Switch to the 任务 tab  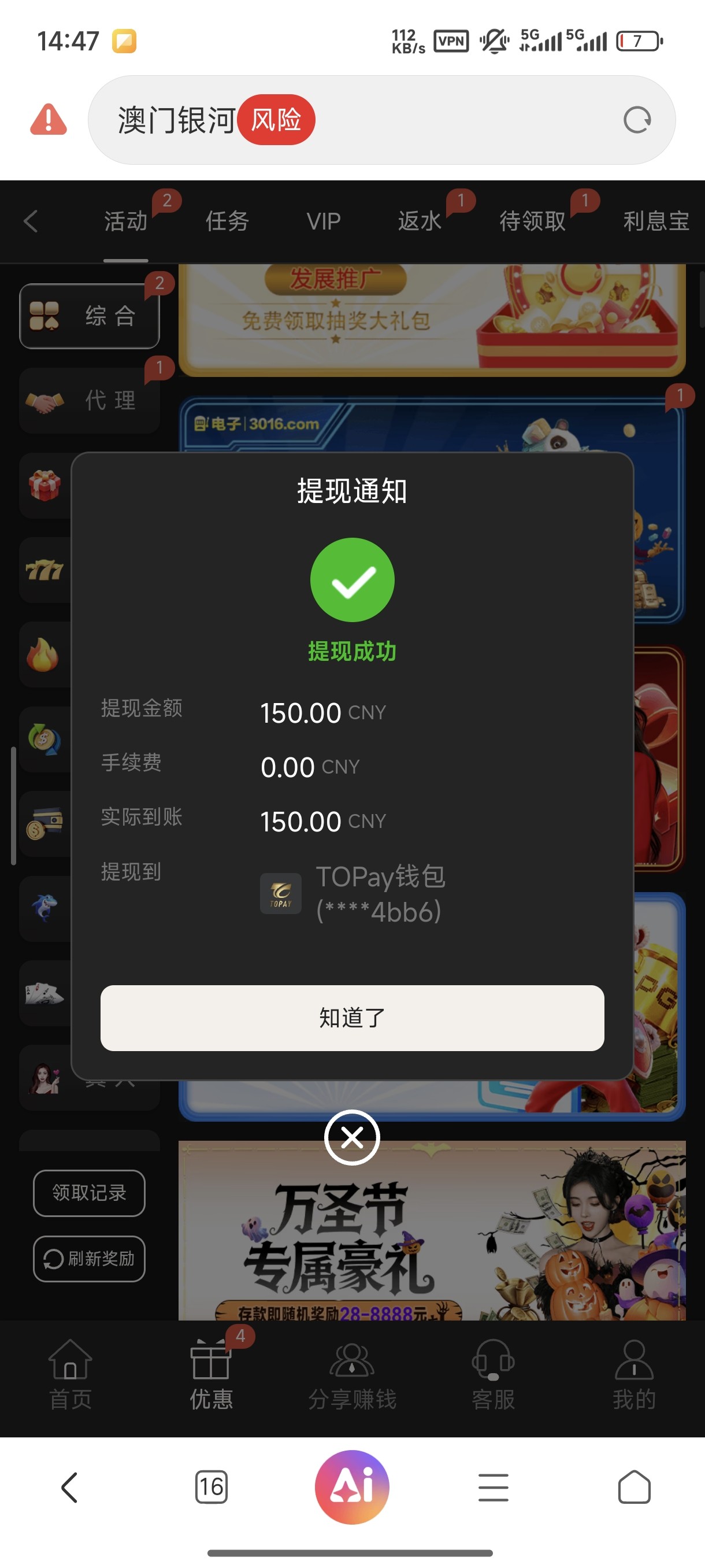tap(227, 221)
